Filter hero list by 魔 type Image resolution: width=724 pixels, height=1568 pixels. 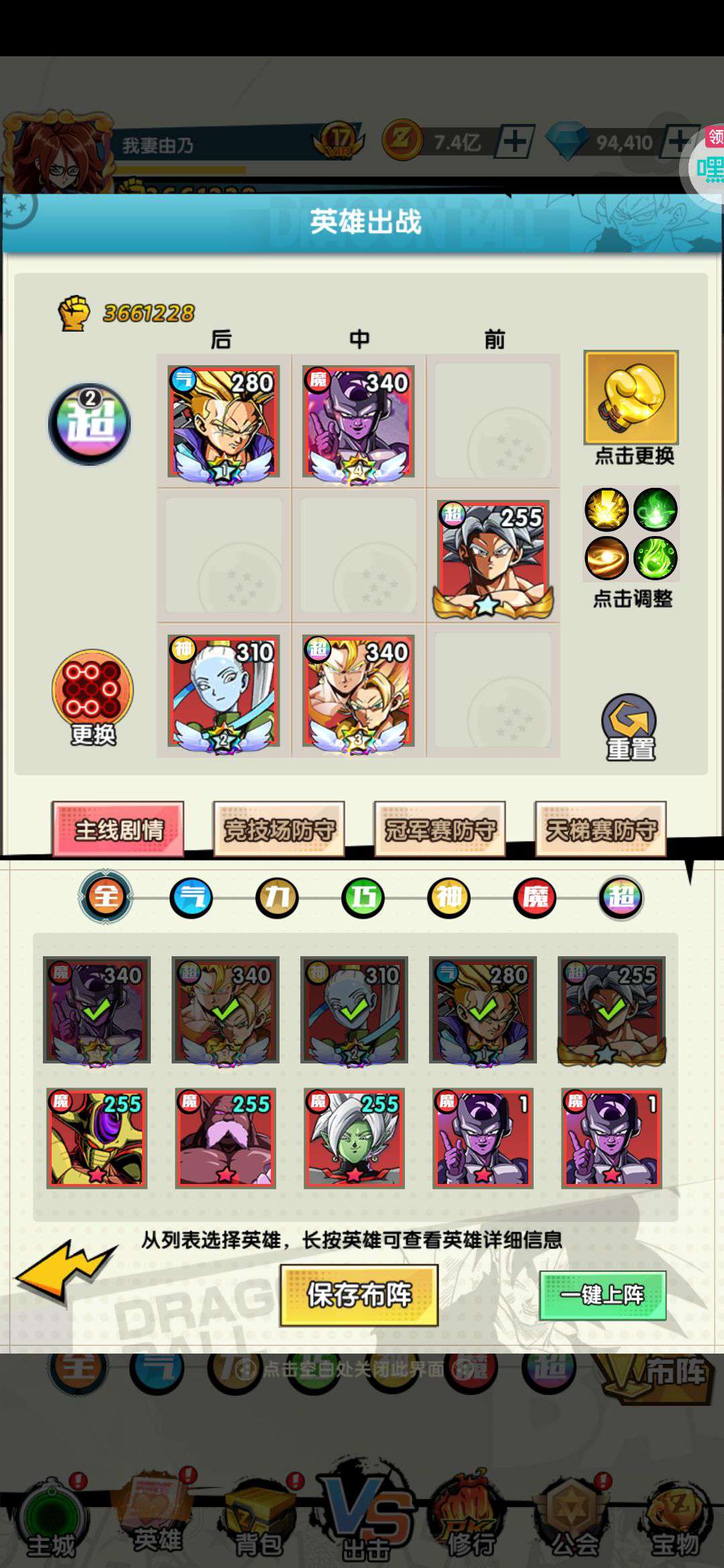click(x=534, y=897)
